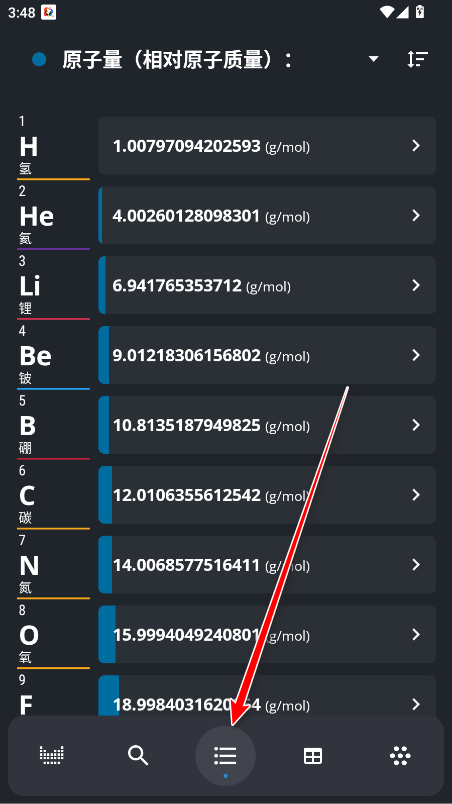Image resolution: width=452 pixels, height=804 pixels.
Task: Tap the sort order icon
Action: (x=418, y=59)
